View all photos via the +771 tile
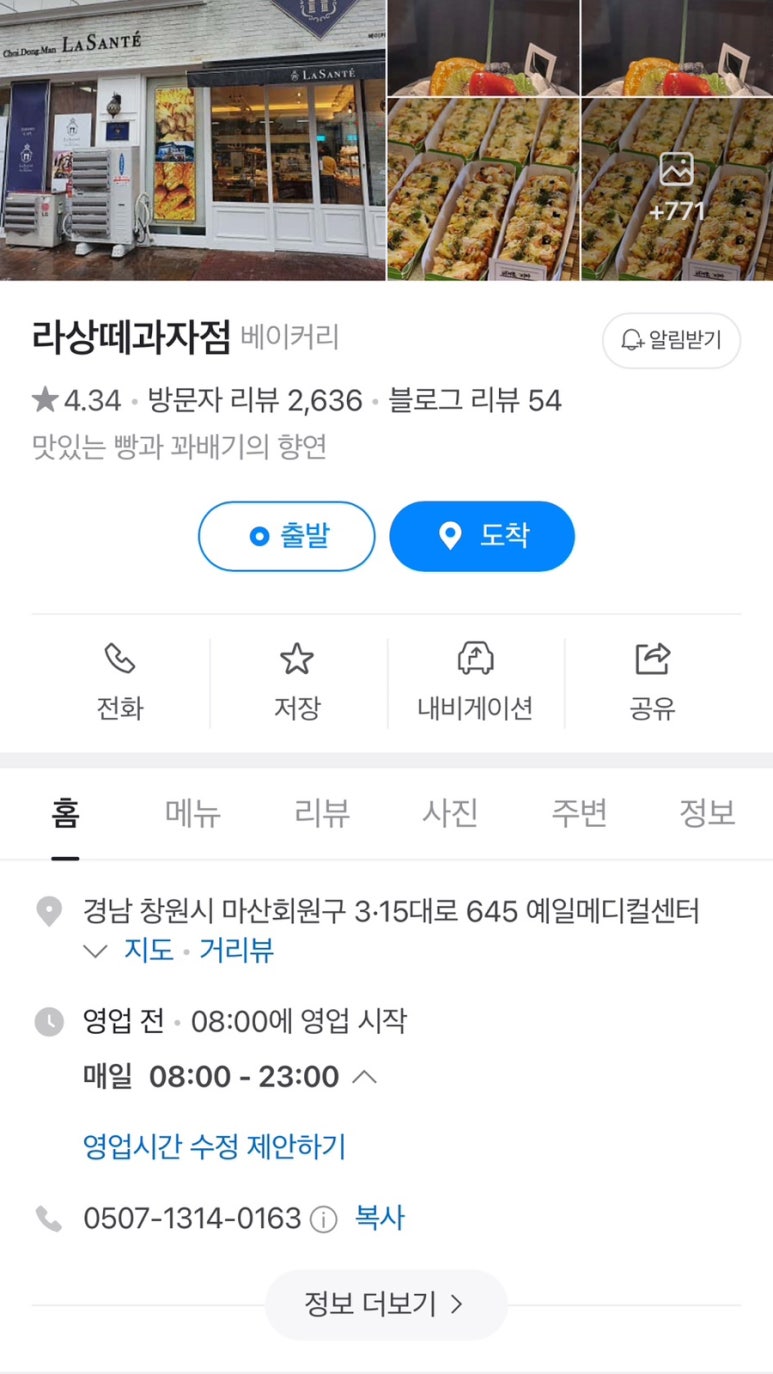The width and height of the screenshot is (773, 1374). click(676, 188)
